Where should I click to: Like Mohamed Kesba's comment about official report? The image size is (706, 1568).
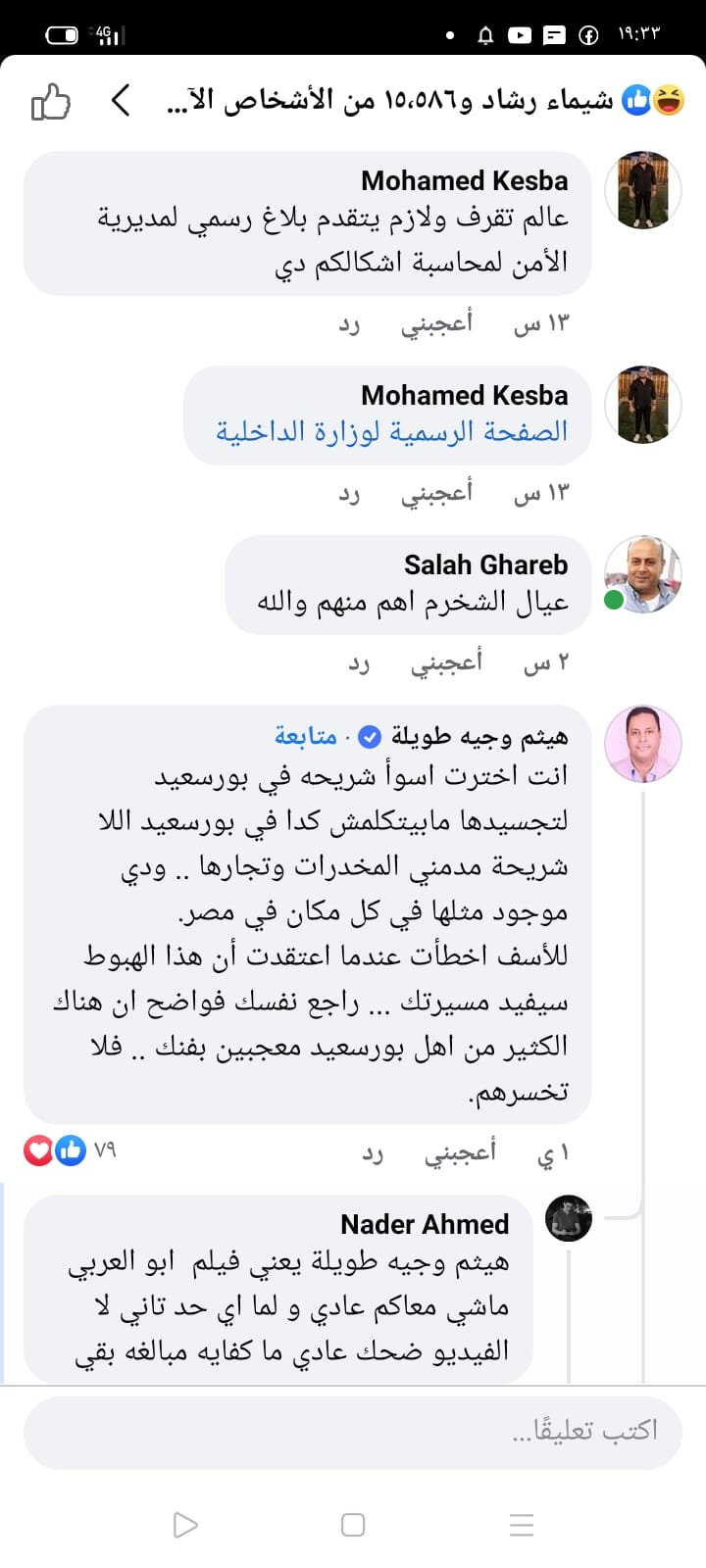436,323
